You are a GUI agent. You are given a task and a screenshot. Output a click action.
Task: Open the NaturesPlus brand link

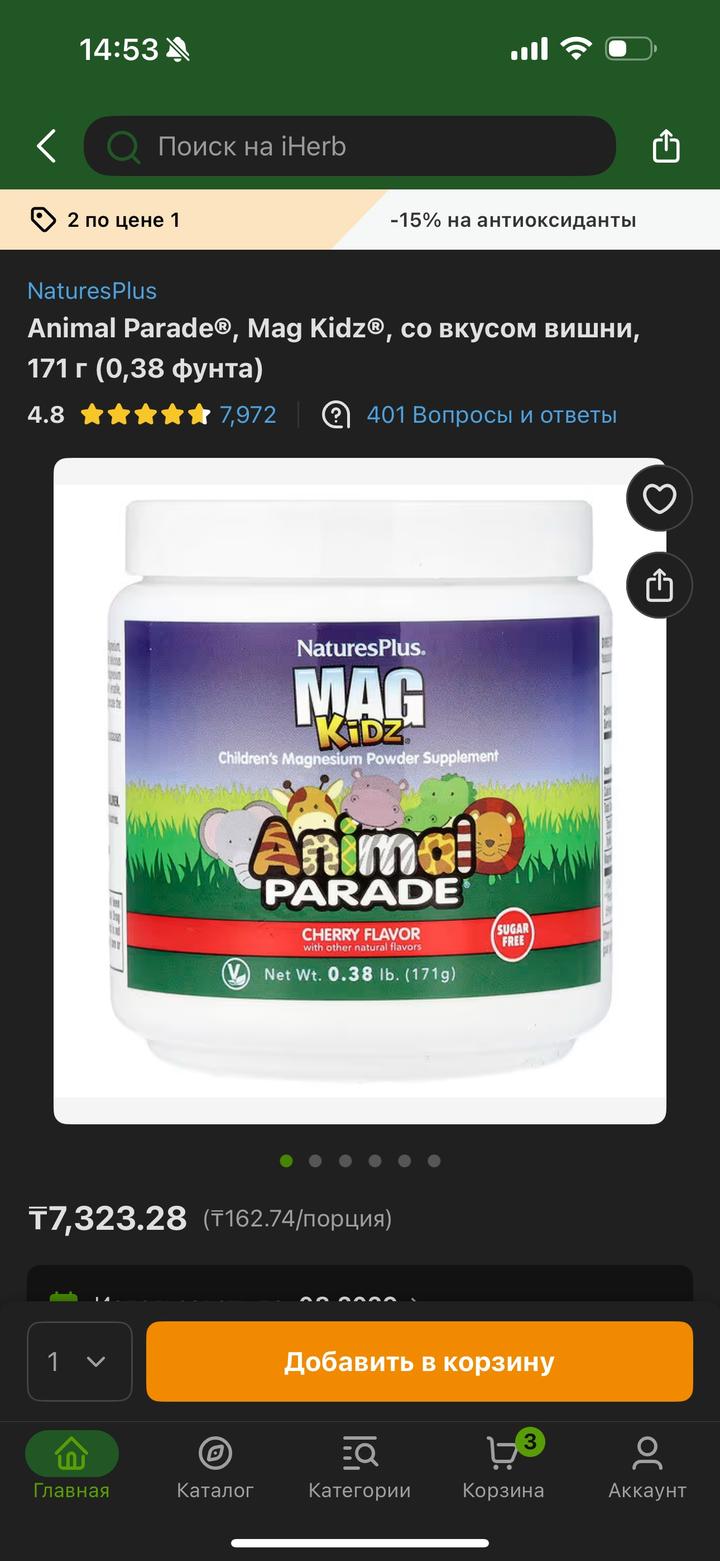click(92, 291)
